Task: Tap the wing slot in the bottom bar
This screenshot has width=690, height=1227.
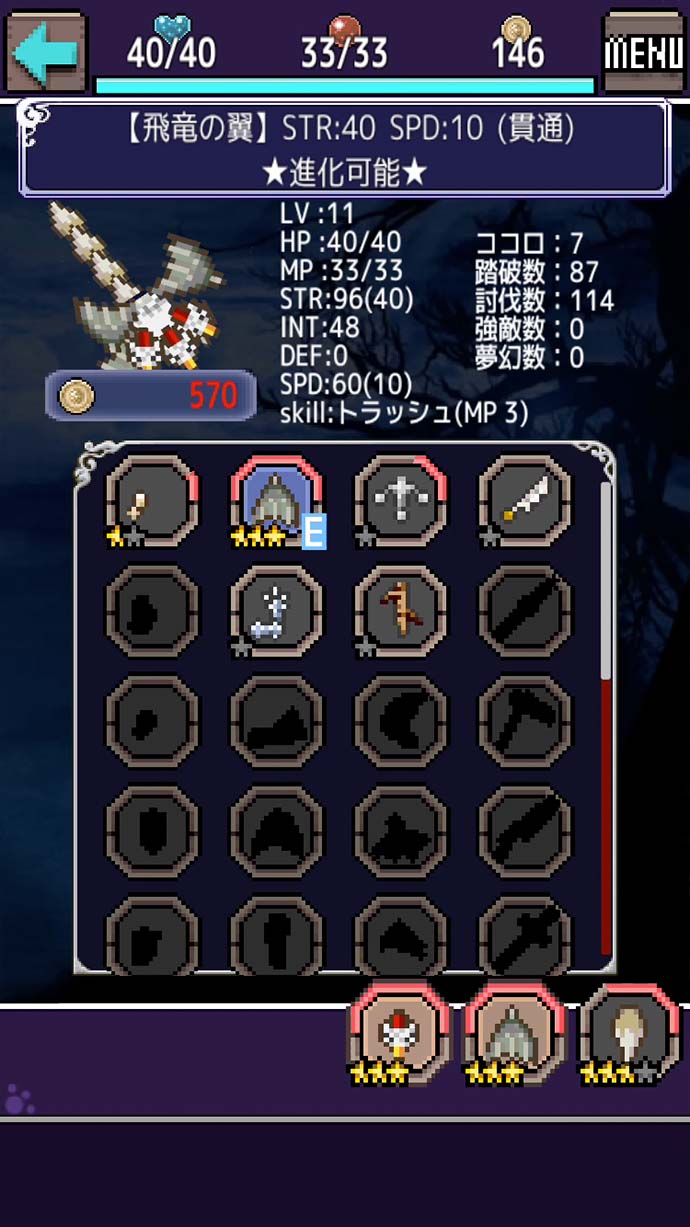Action: point(515,1034)
